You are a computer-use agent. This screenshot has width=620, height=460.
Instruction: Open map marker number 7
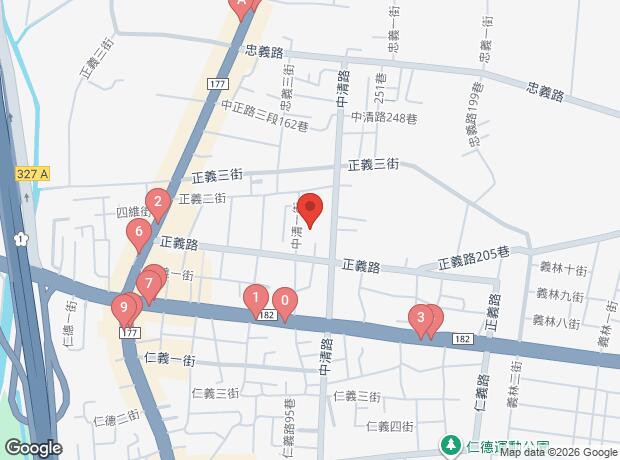(148, 285)
